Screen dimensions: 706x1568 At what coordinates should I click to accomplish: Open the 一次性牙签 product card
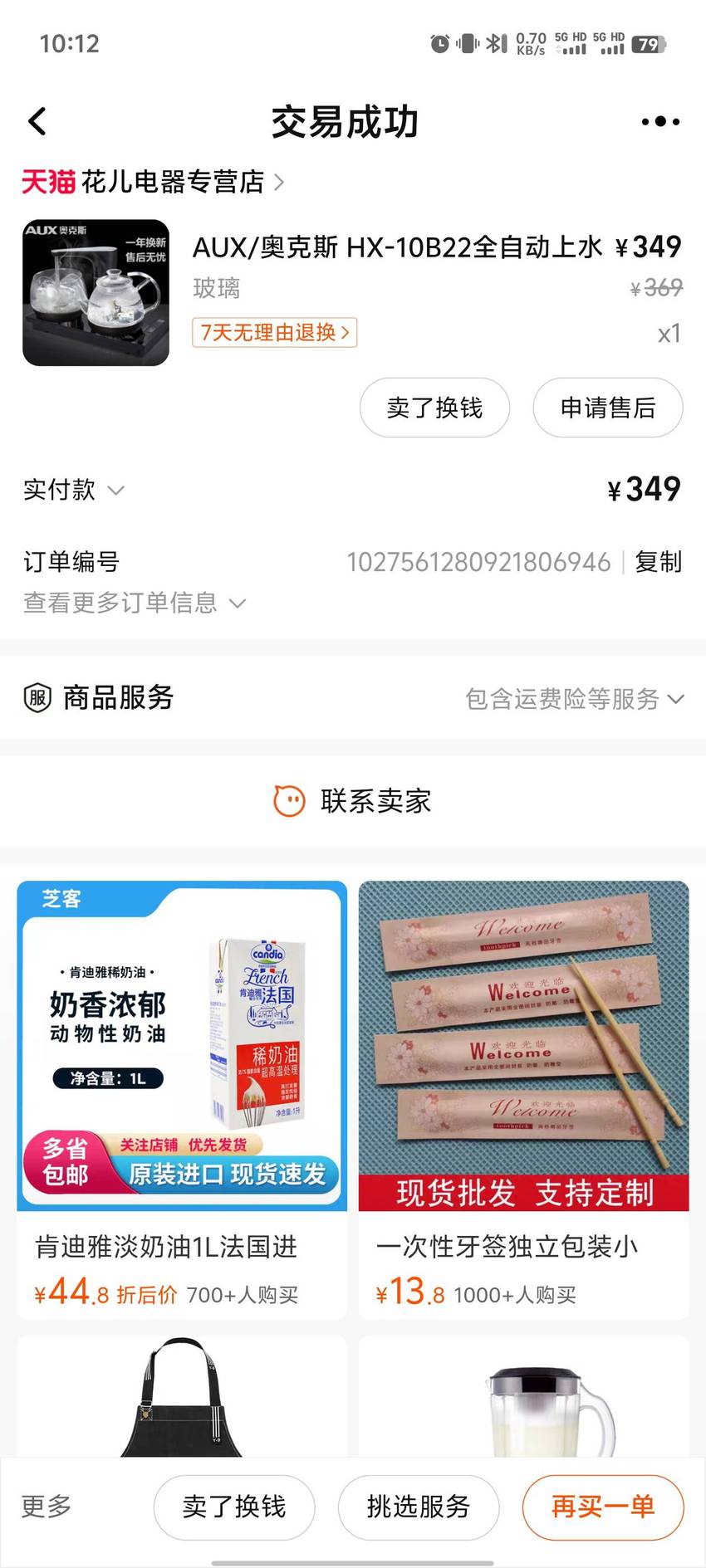[x=523, y=1100]
